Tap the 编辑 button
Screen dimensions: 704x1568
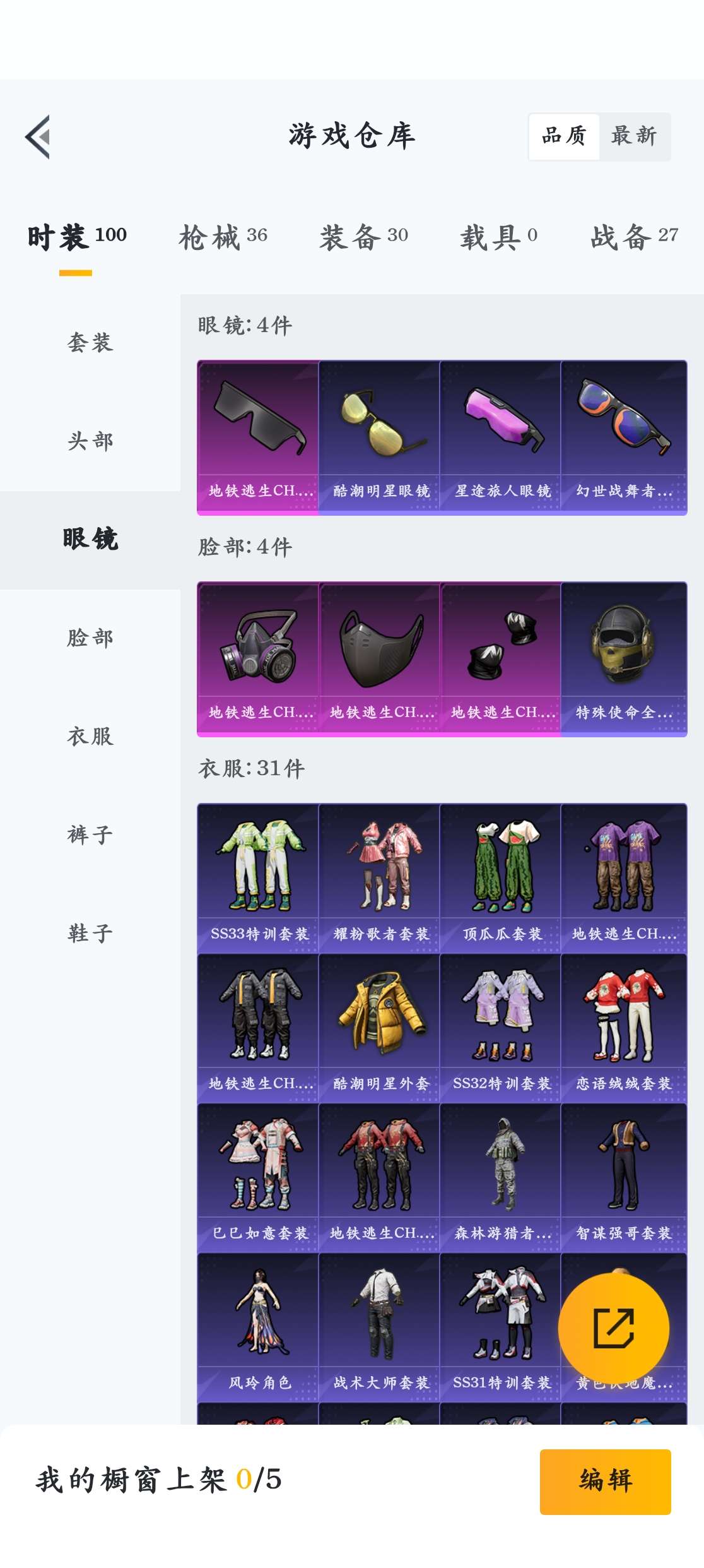605,1481
